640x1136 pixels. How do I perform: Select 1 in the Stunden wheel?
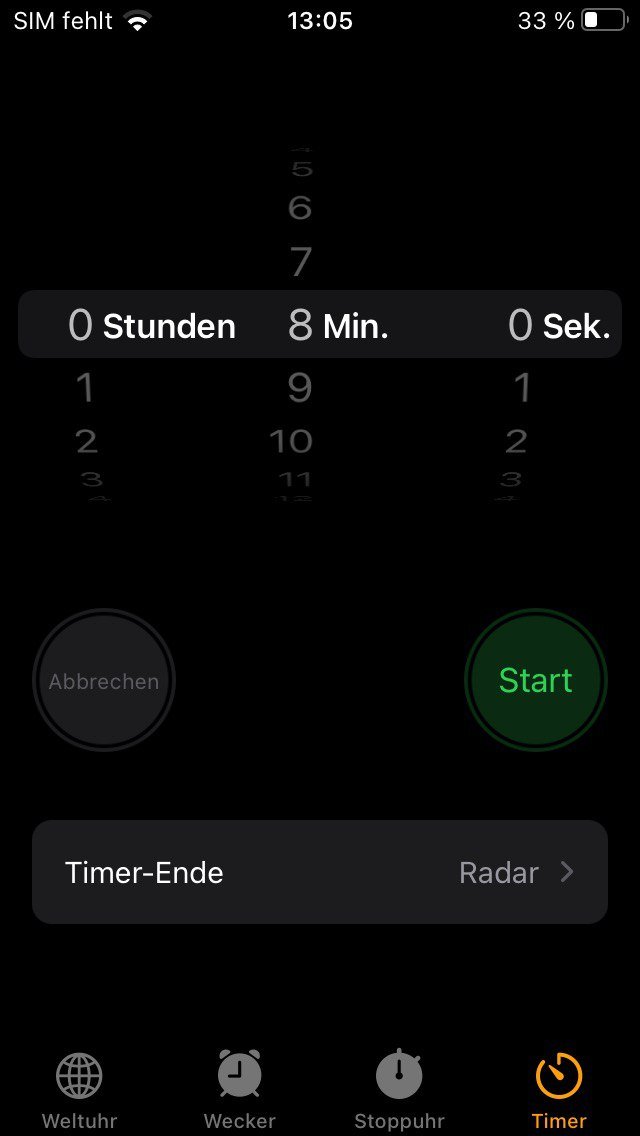86,388
